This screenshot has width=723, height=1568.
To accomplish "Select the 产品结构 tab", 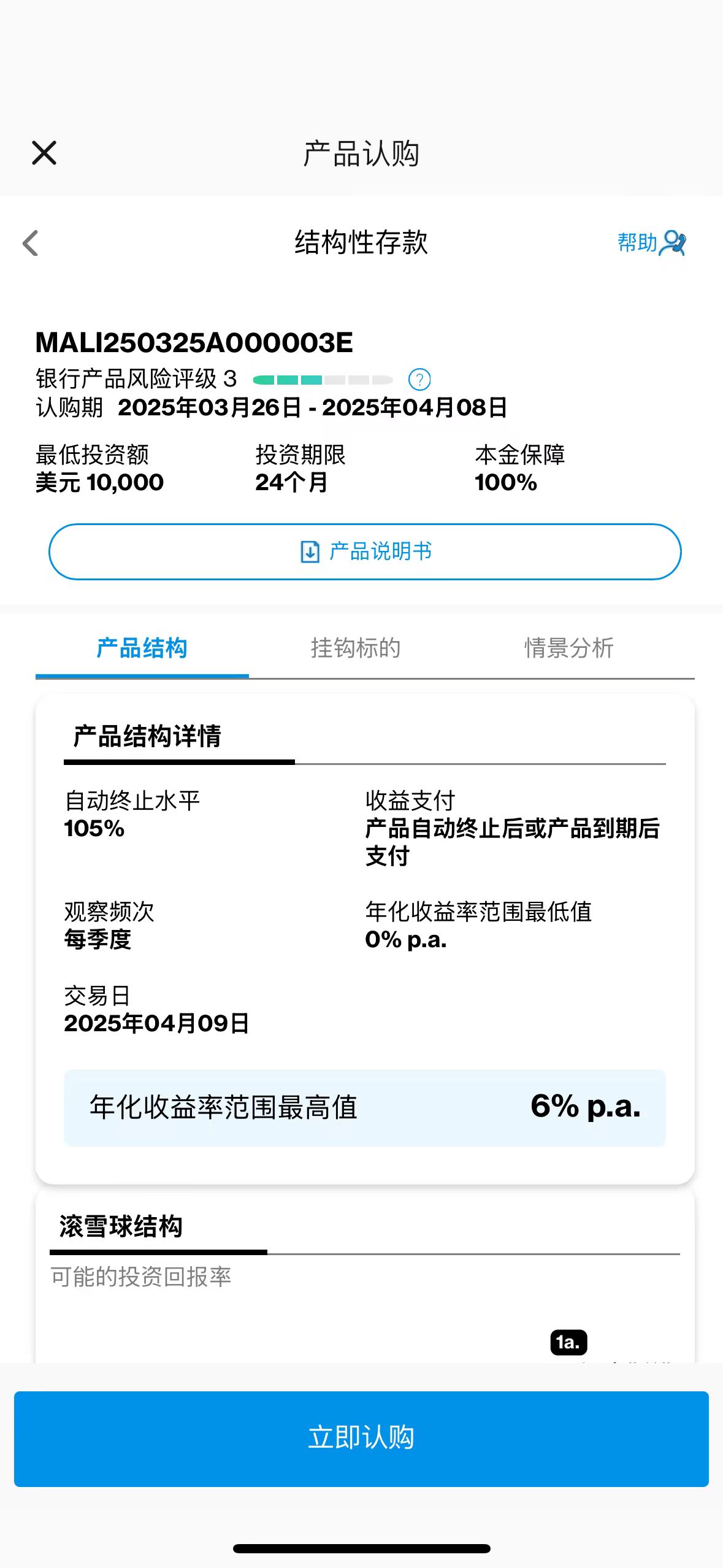I will coord(142,648).
